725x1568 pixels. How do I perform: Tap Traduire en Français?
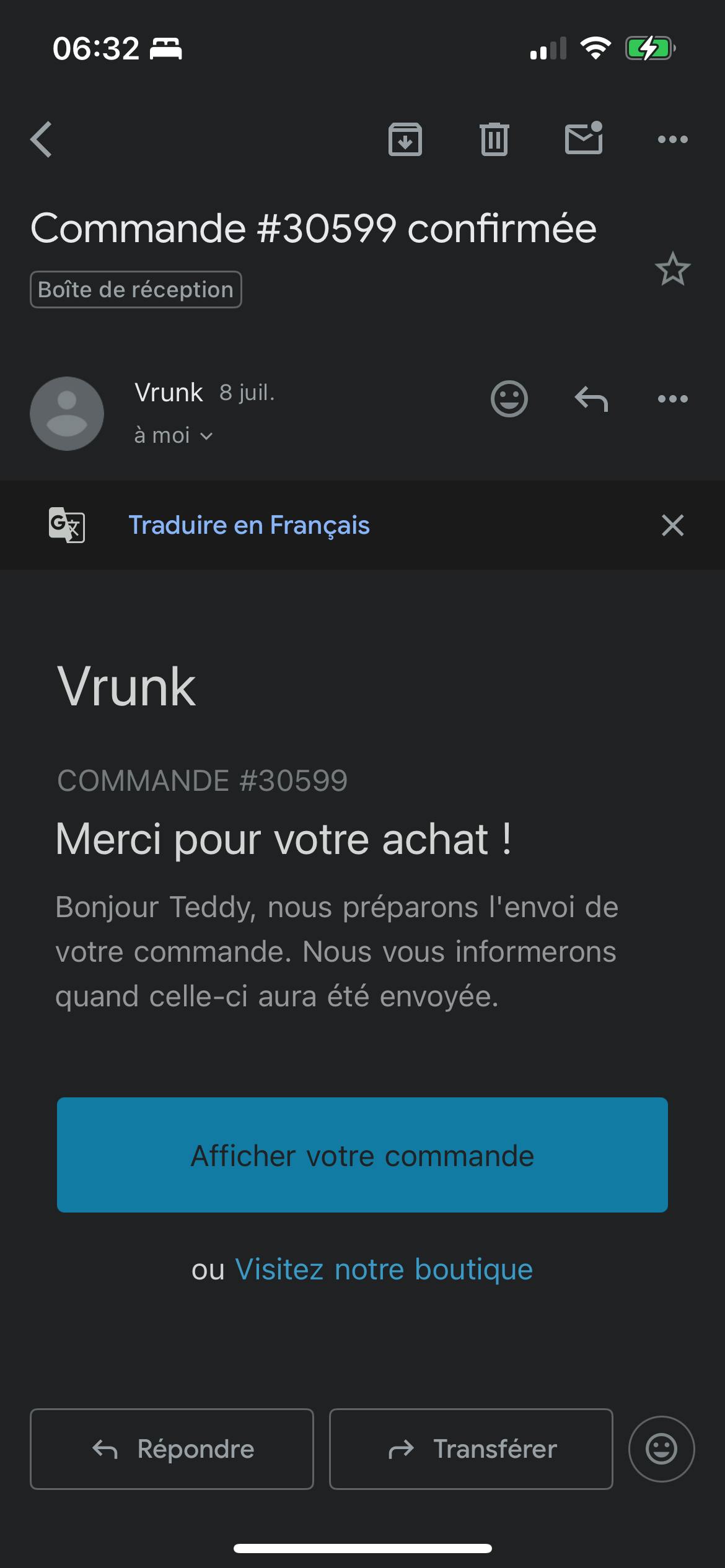click(249, 525)
